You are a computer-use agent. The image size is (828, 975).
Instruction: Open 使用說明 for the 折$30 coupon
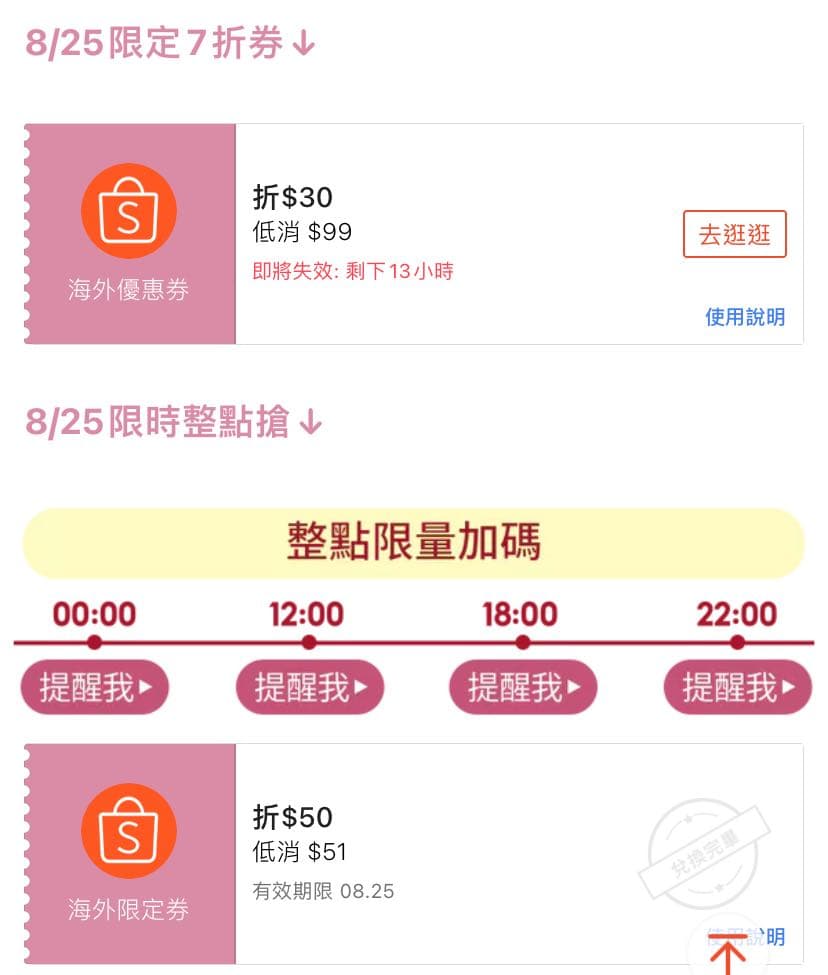[745, 317]
